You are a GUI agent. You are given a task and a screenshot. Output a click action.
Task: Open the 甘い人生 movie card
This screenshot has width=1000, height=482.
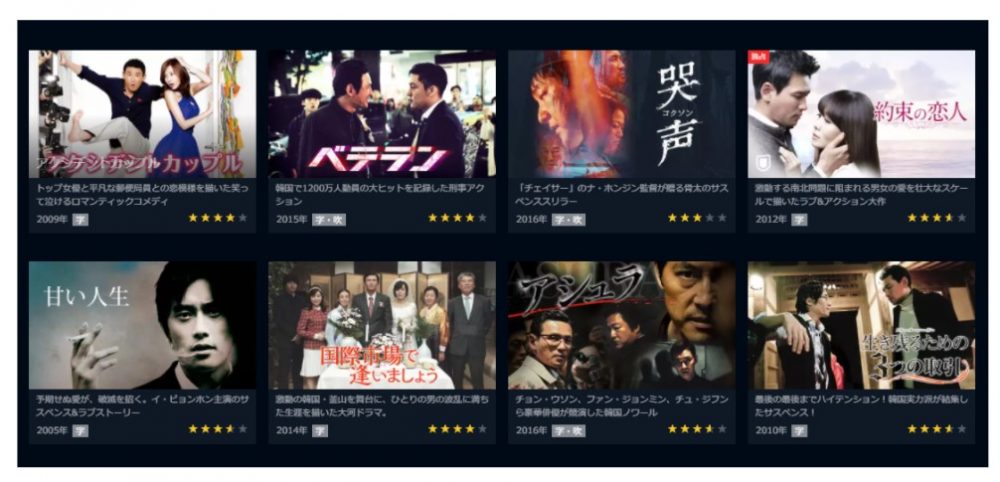pos(142,325)
